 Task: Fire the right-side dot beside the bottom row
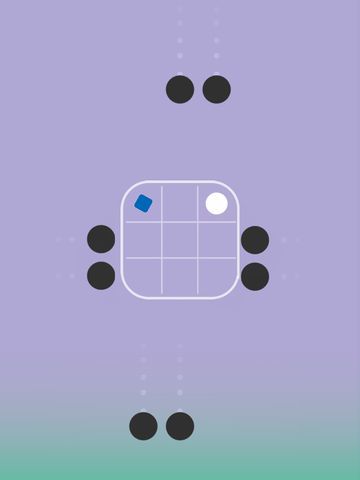click(255, 277)
